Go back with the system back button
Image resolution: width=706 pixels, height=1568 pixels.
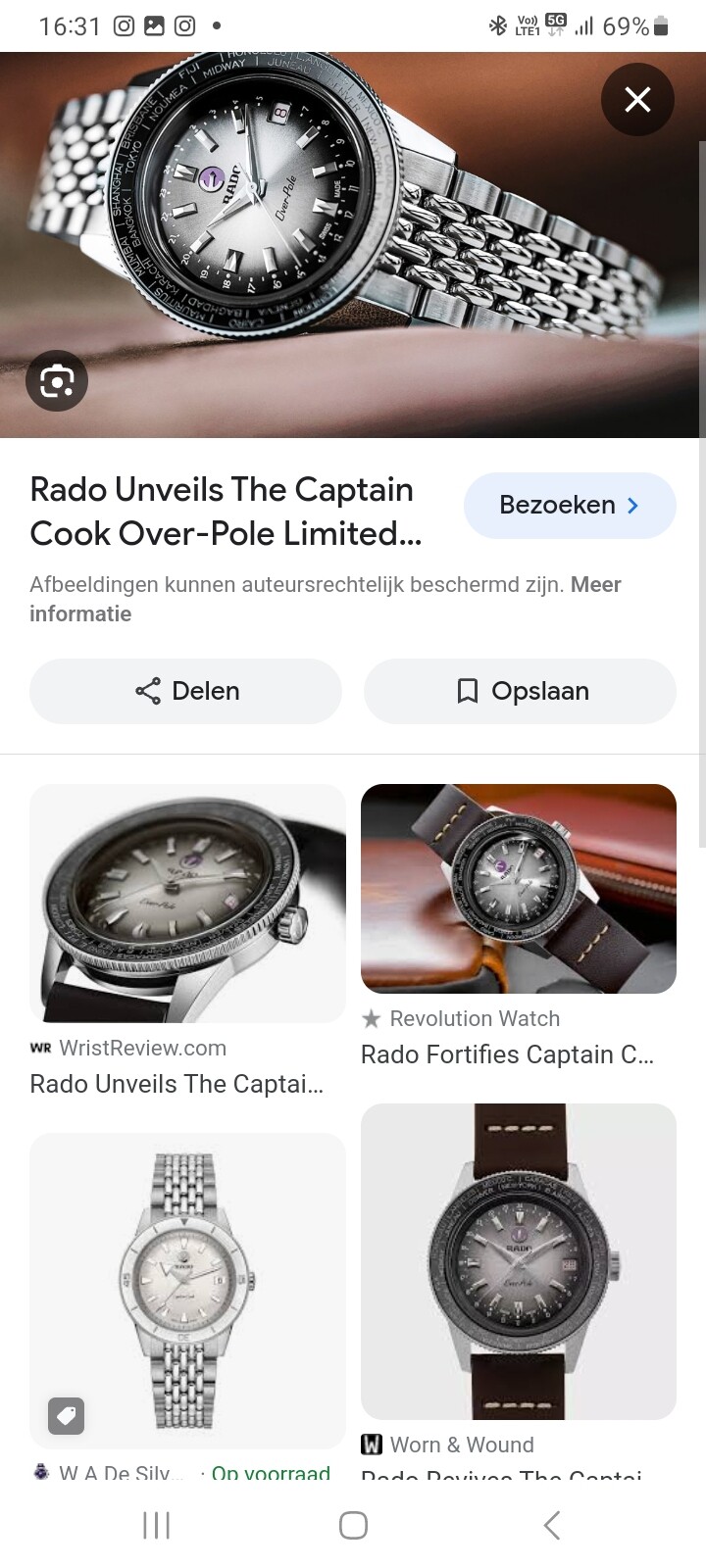[x=551, y=1525]
